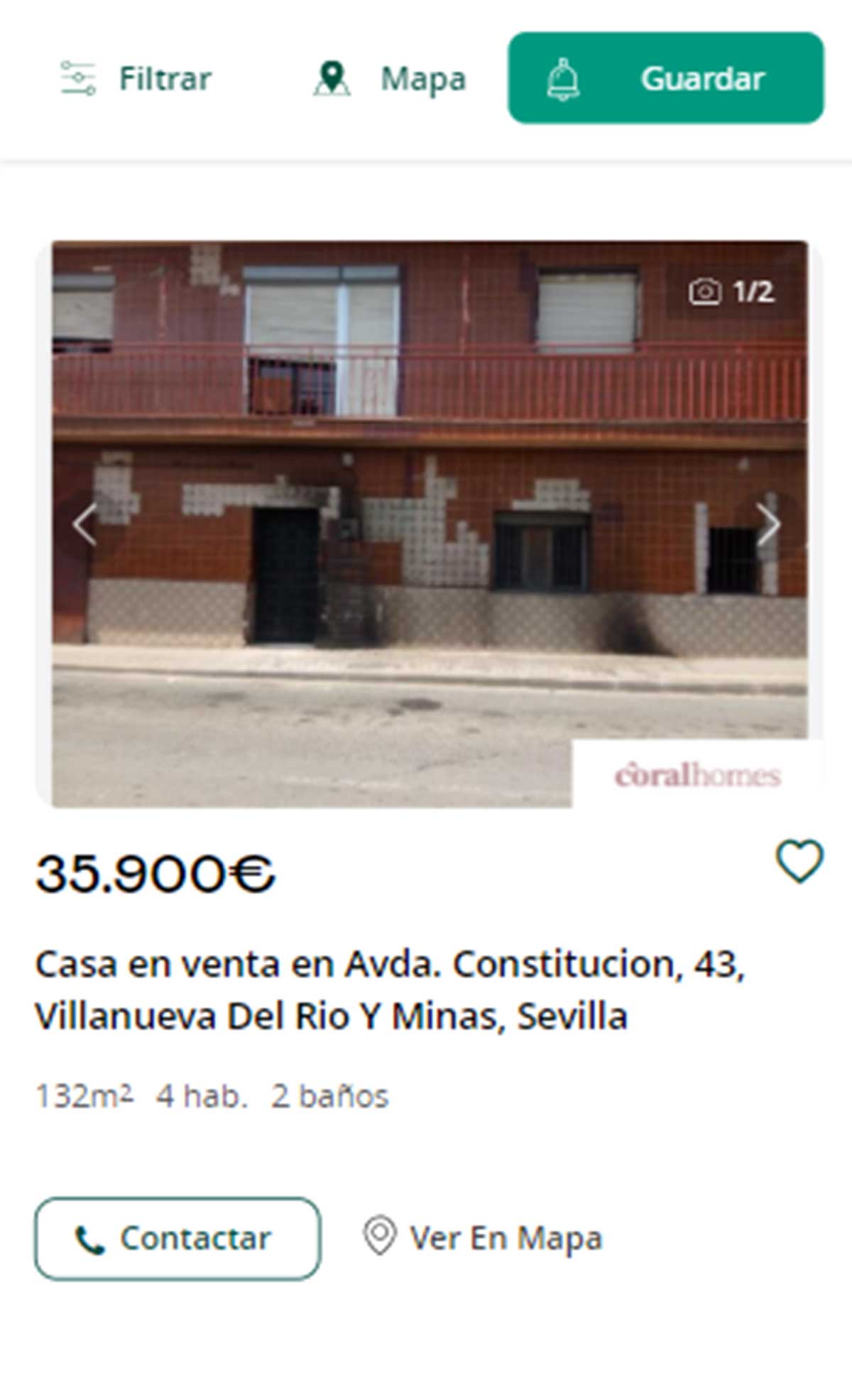
Task: Open the Filtrar menu option
Action: 163,79
